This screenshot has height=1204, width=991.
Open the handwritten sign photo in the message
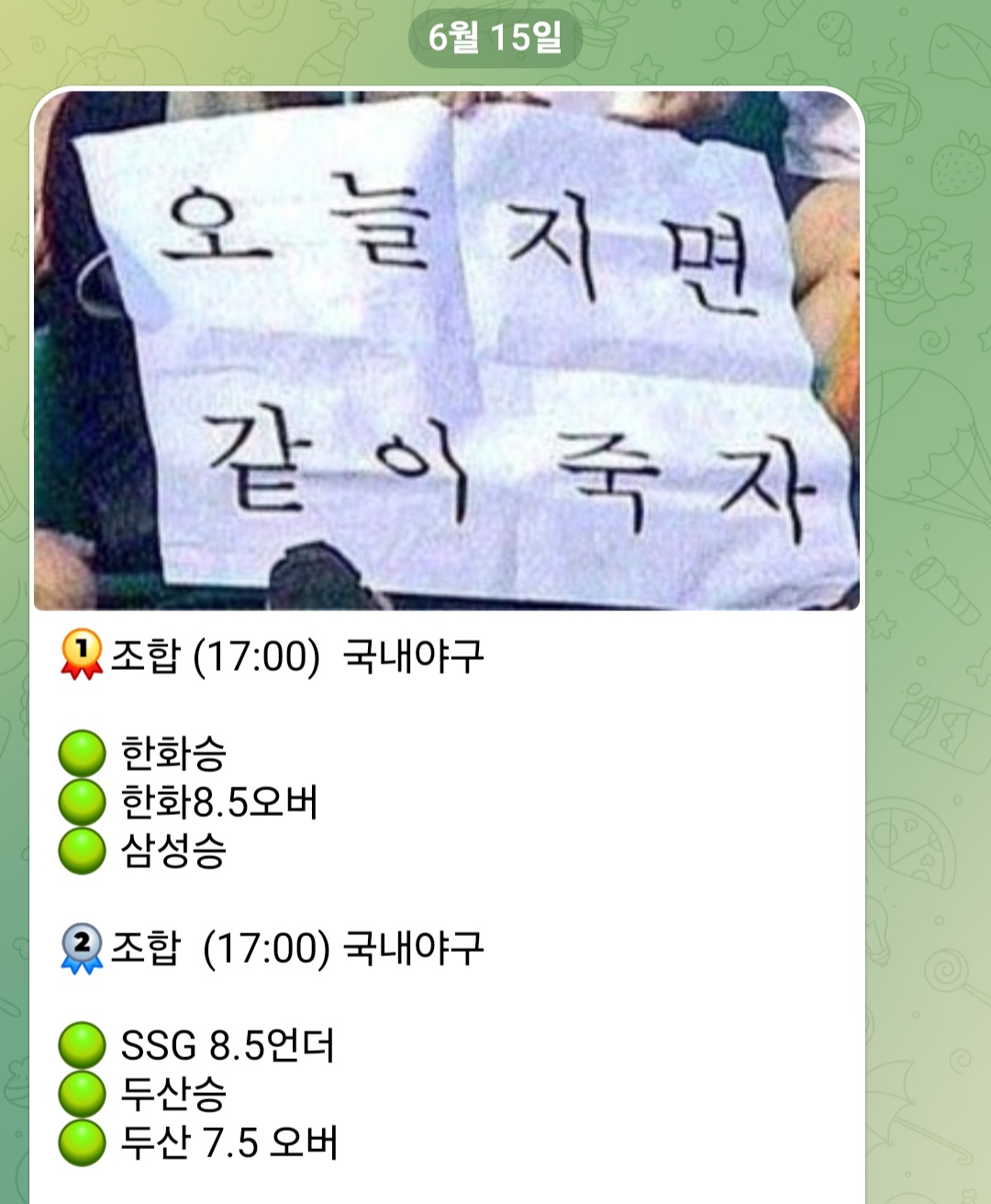[447, 350]
